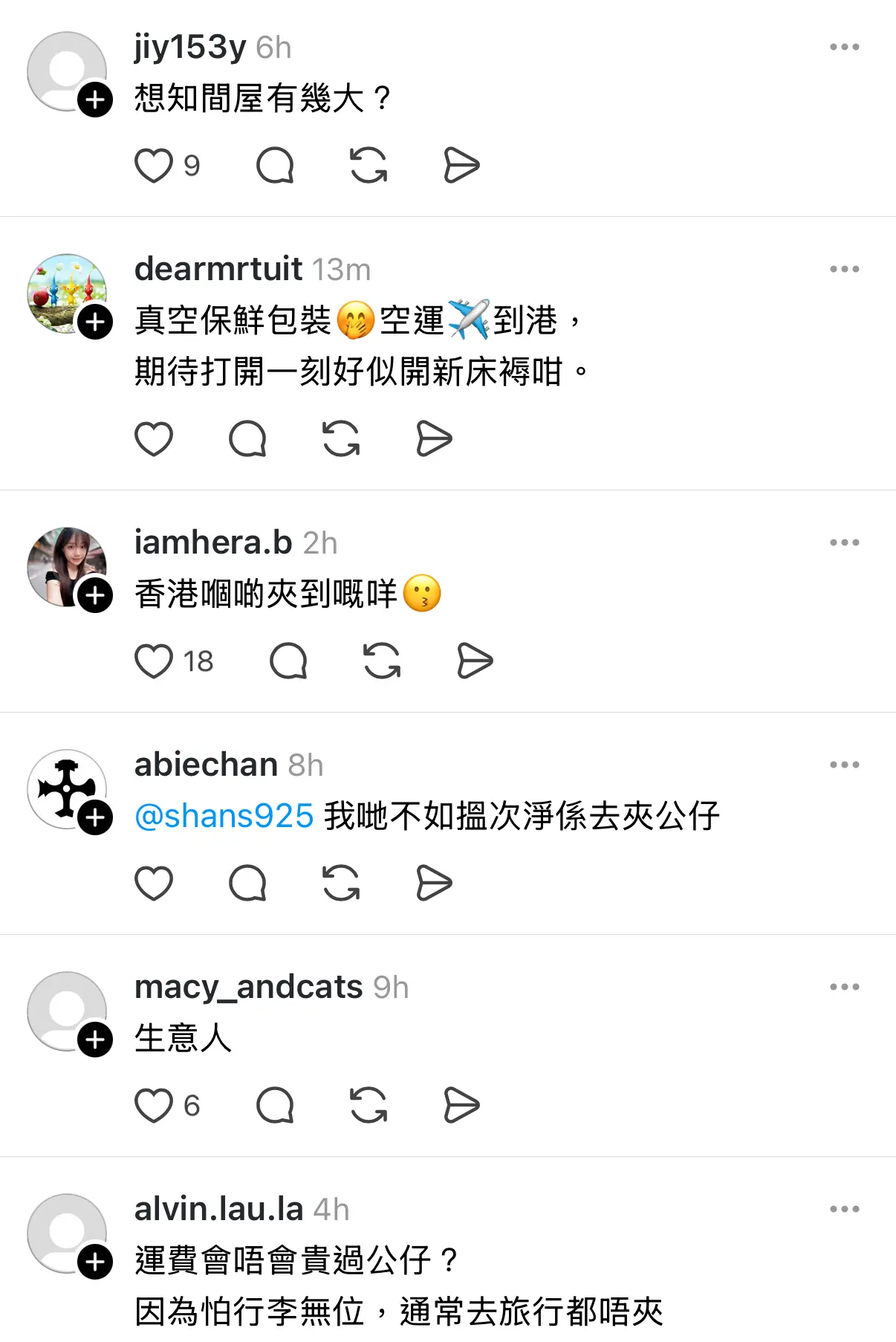The image size is (896, 1342).
Task: Repost iamhera.b's comment
Action: [x=382, y=661]
